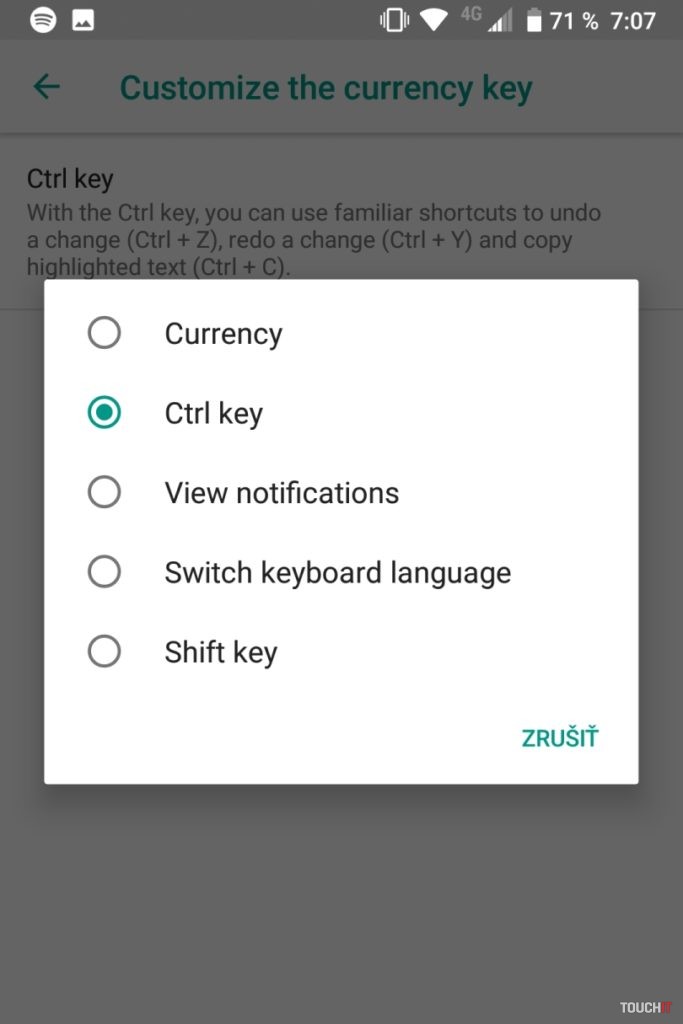The height and width of the screenshot is (1024, 683).
Task: Select View notifications option
Action: [104, 493]
